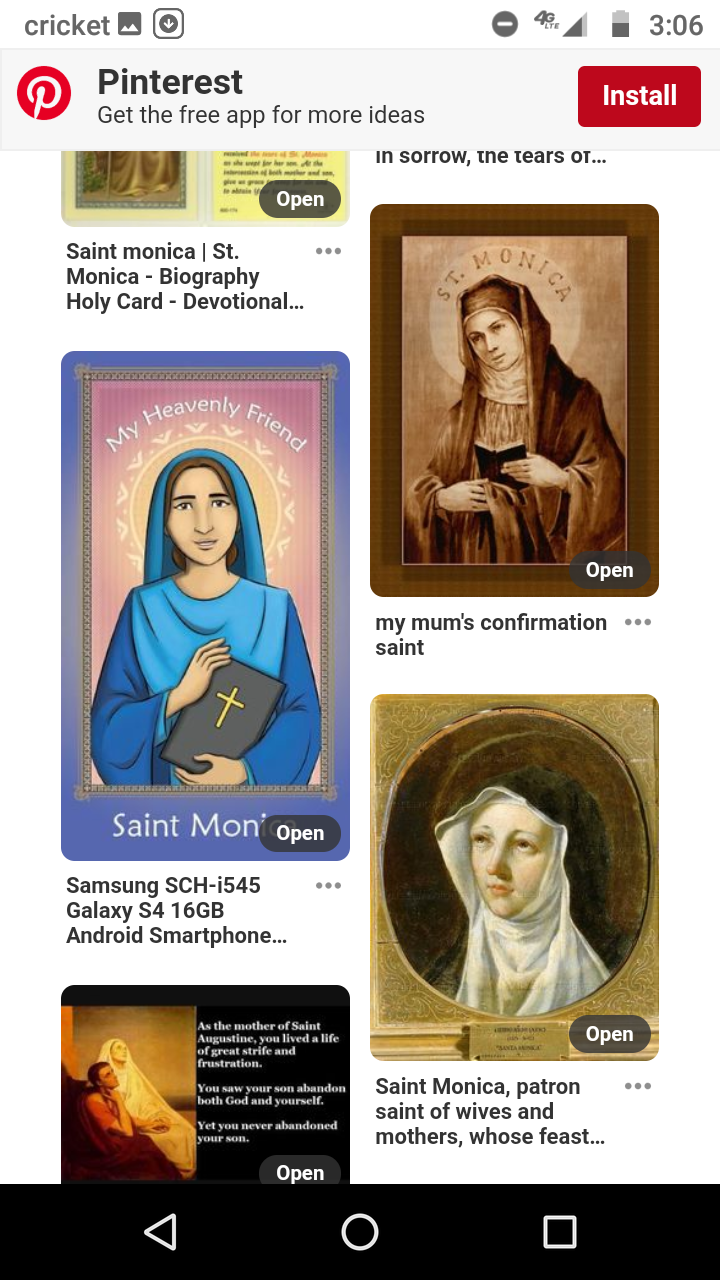Open options for Saint monica Biography Holy Card
The image size is (720, 1280).
click(328, 251)
